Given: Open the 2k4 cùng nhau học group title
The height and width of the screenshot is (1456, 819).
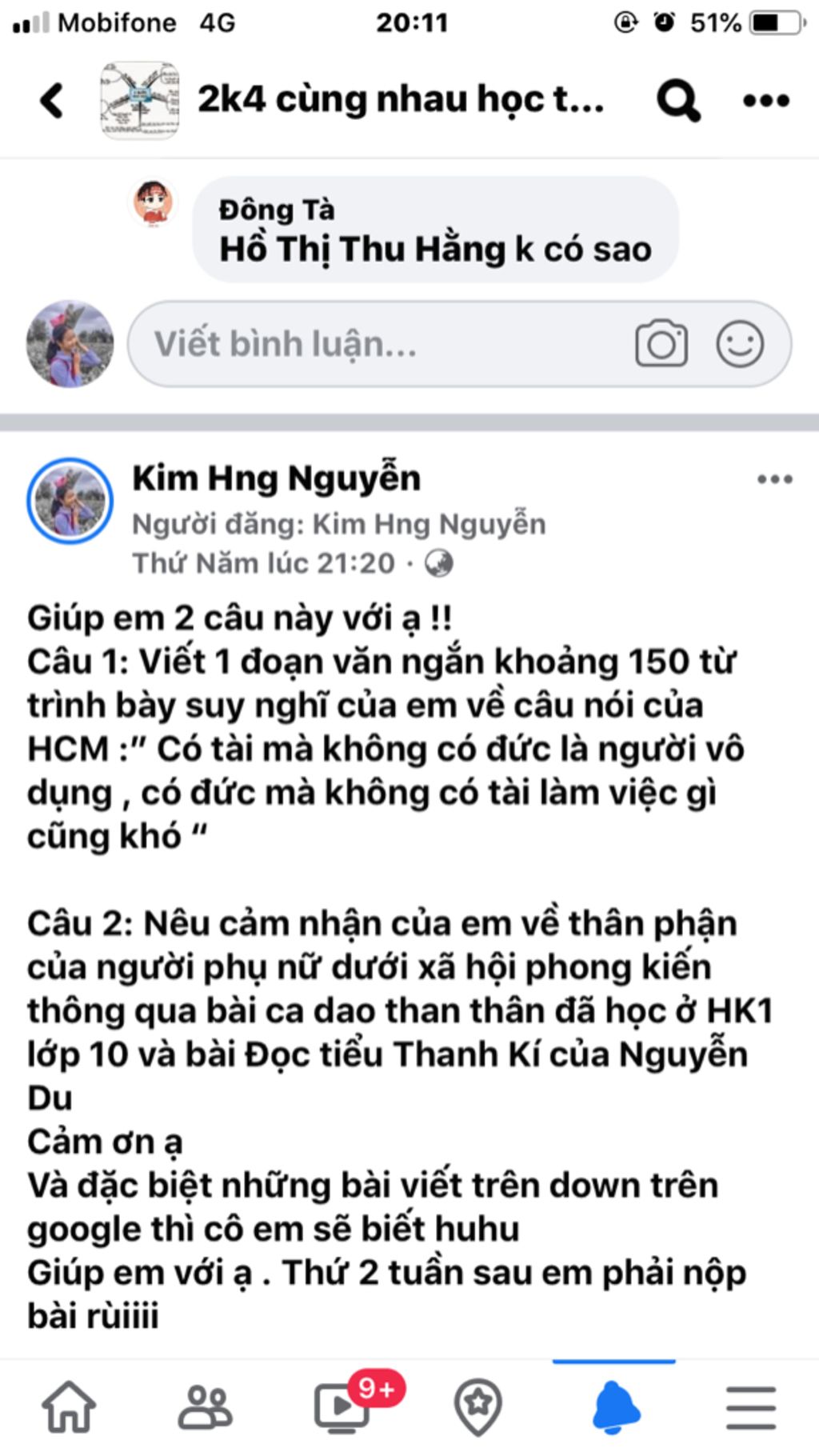Looking at the screenshot, I should pos(400,101).
